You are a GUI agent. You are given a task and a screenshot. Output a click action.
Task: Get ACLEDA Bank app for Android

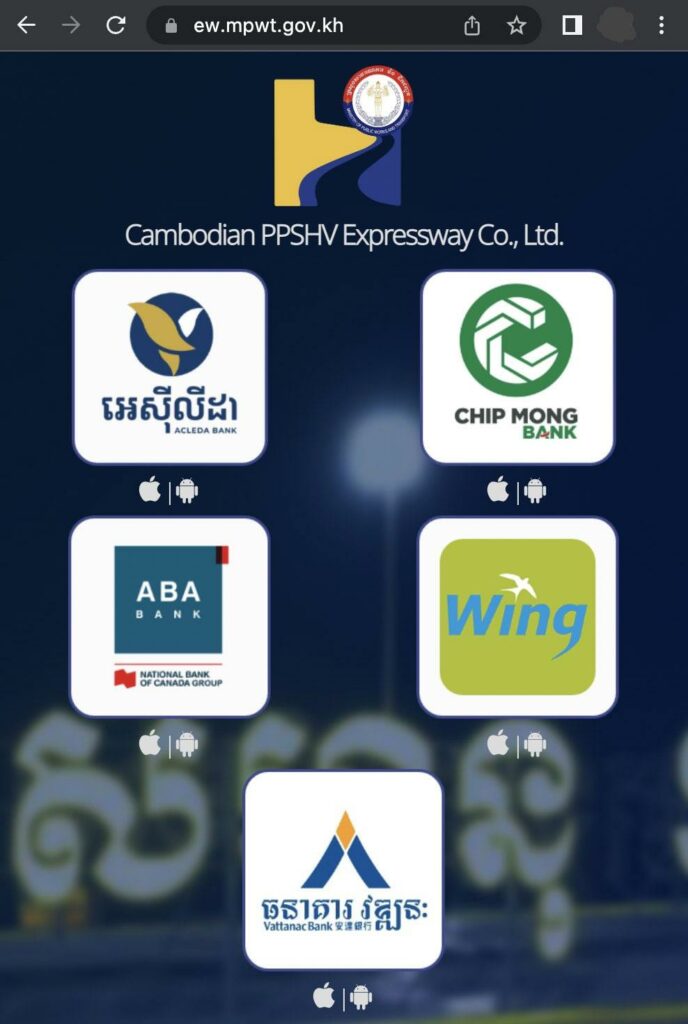click(187, 491)
